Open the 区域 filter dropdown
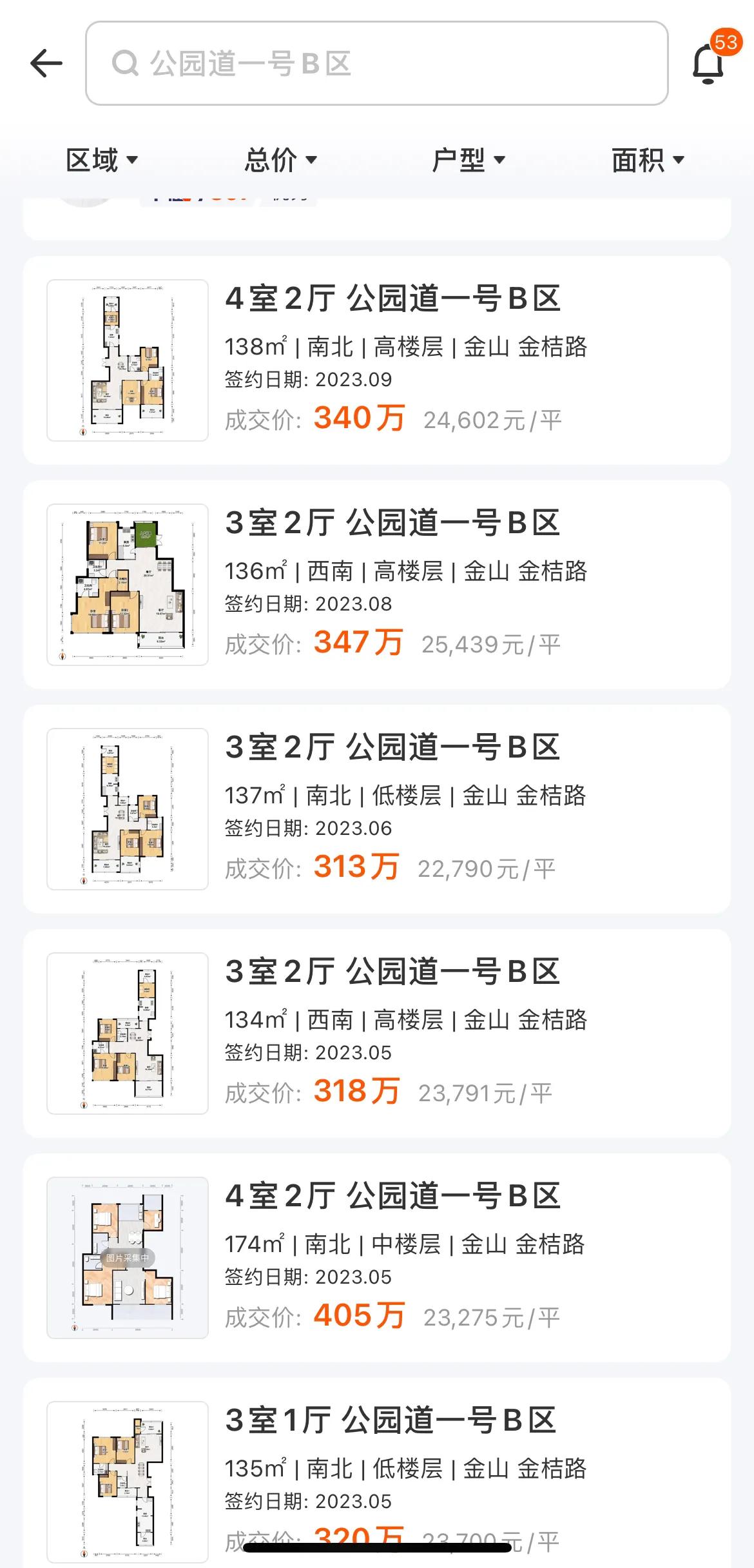This screenshot has height=1568, width=754. [101, 161]
